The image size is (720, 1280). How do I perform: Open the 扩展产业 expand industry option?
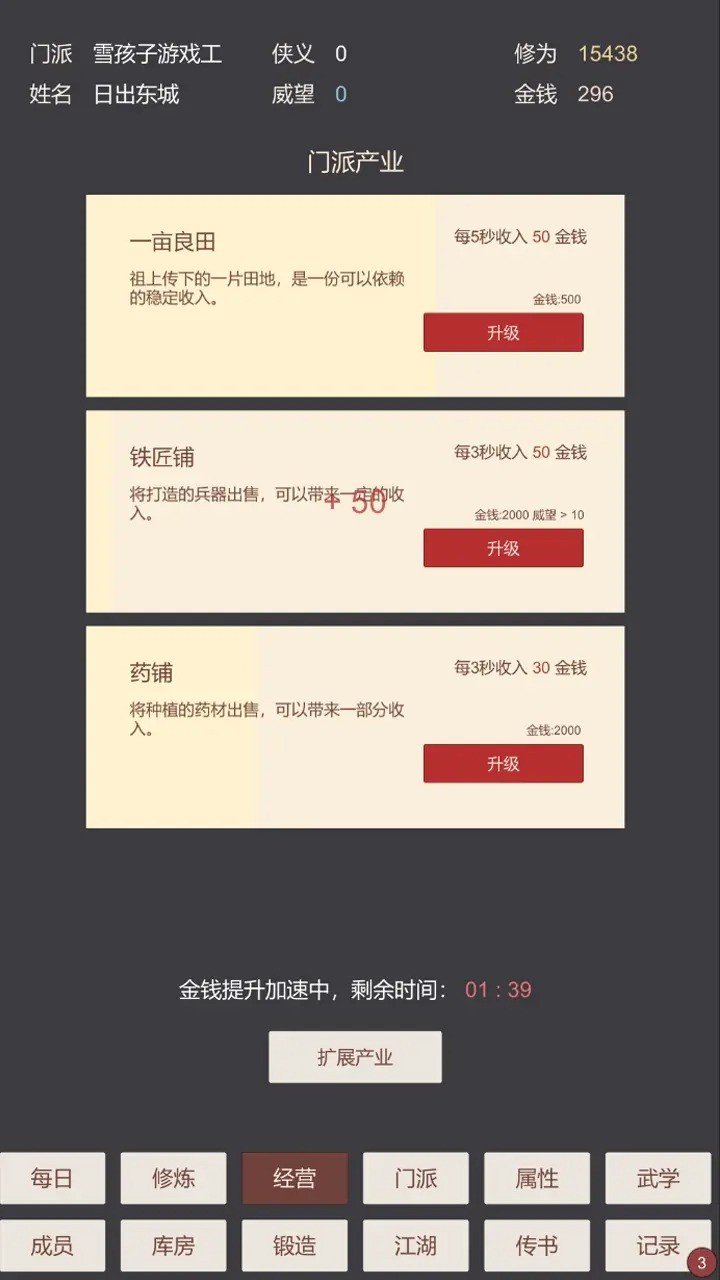coord(355,1056)
